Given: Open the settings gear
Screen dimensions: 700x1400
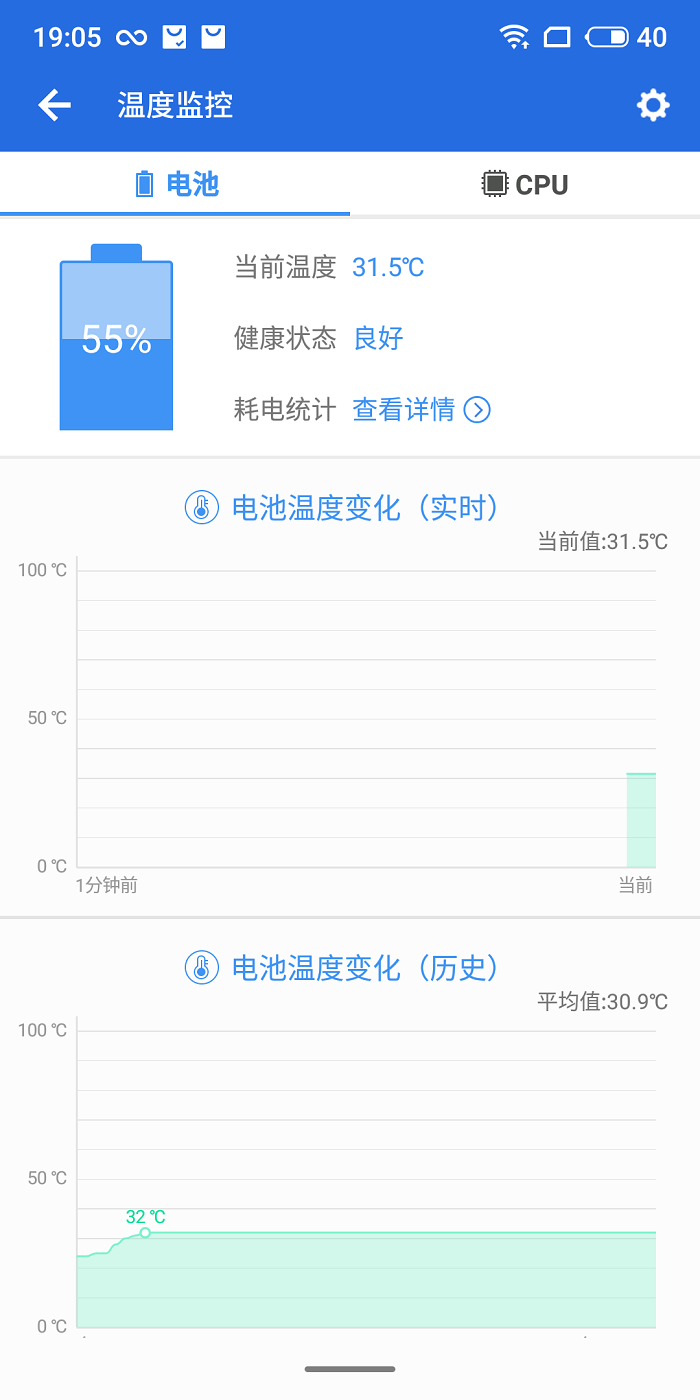Looking at the screenshot, I should click(x=653, y=105).
